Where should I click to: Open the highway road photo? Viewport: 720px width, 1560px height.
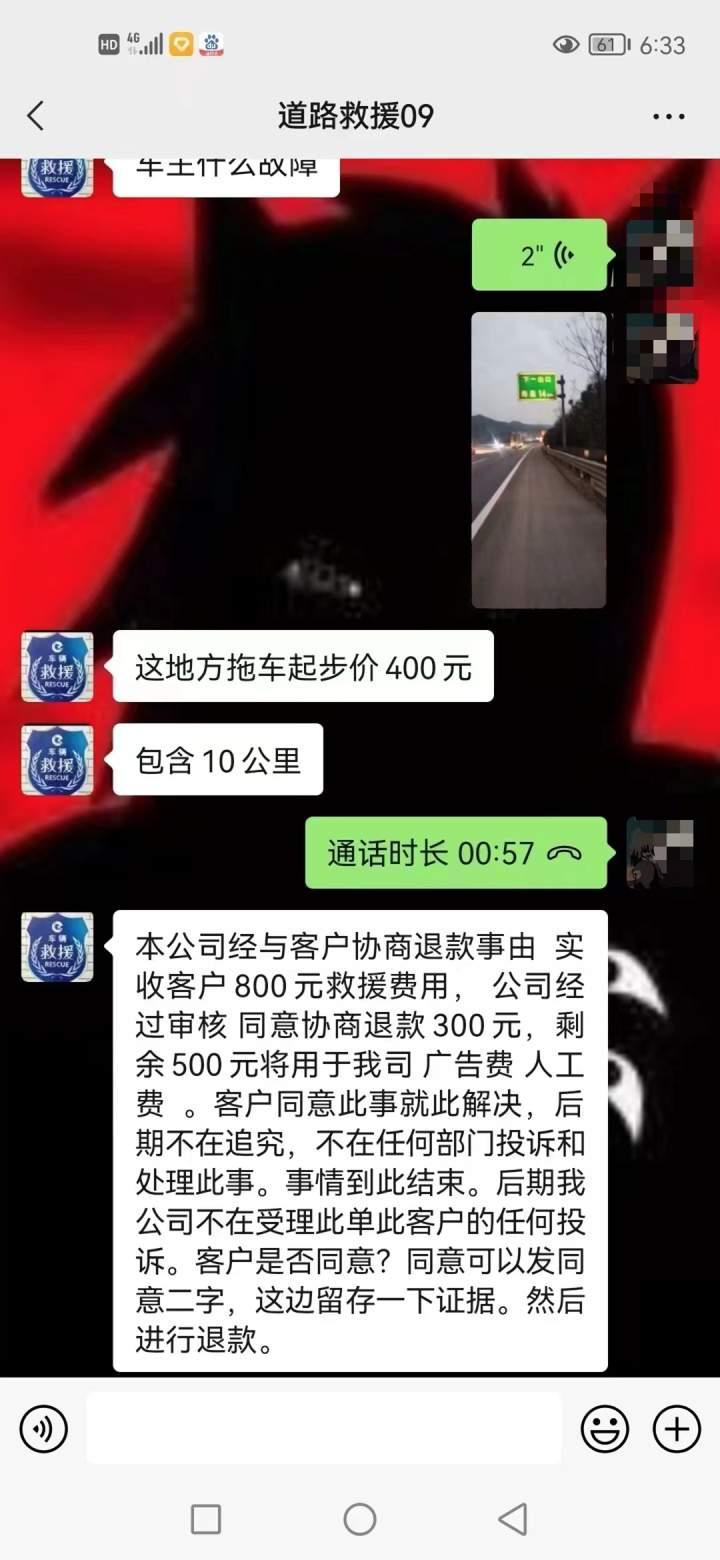point(539,460)
